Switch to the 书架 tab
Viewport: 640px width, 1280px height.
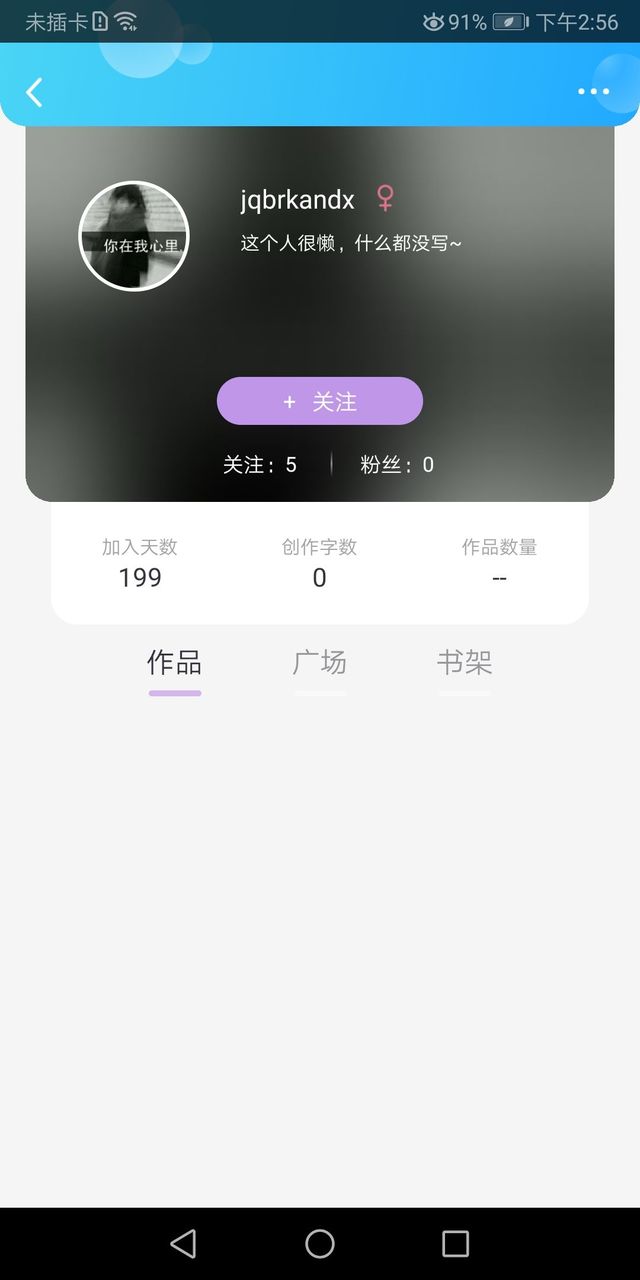pyautogui.click(x=465, y=663)
